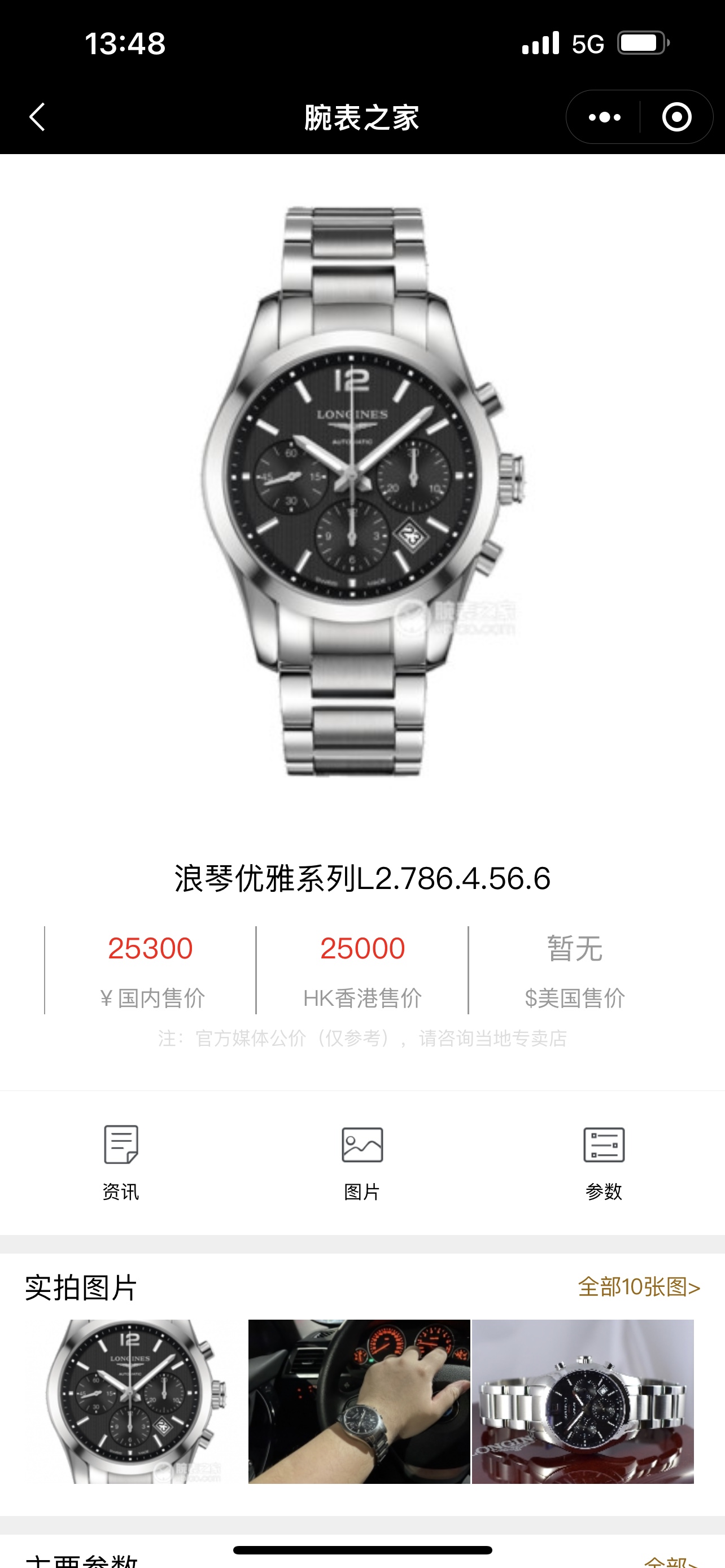This screenshot has height=1568, width=725.
Task: Tap the back arrow to return
Action: click(38, 118)
